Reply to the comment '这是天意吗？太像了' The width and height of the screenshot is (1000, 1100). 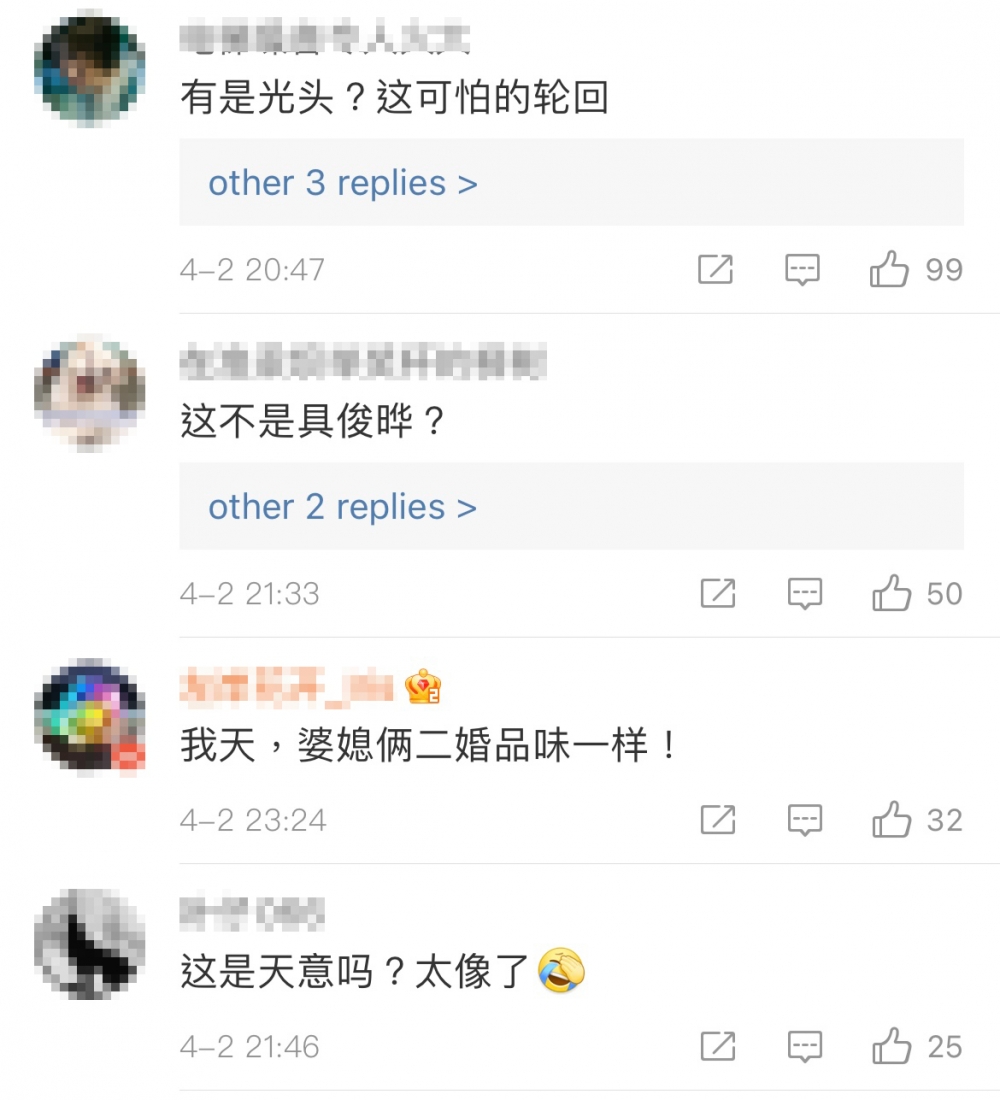pos(804,1047)
